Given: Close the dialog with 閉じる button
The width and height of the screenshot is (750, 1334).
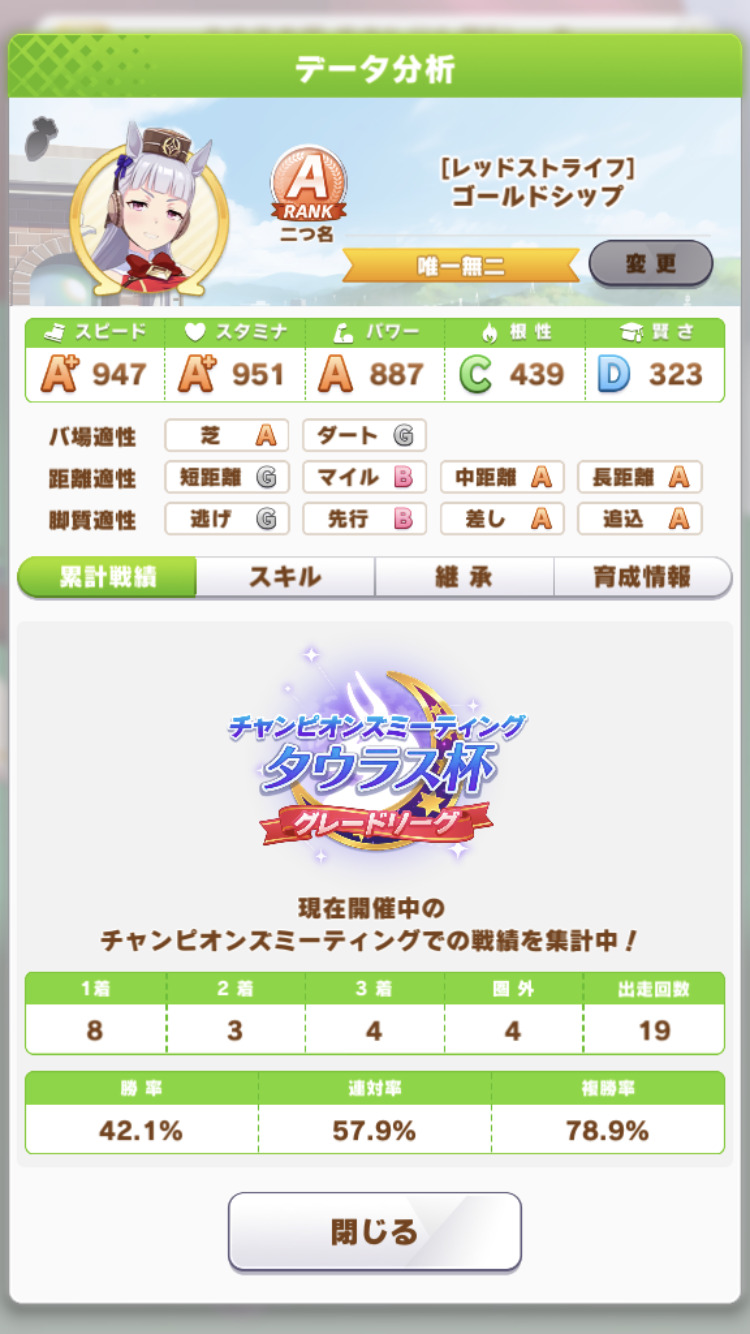Looking at the screenshot, I should click(x=375, y=1231).
